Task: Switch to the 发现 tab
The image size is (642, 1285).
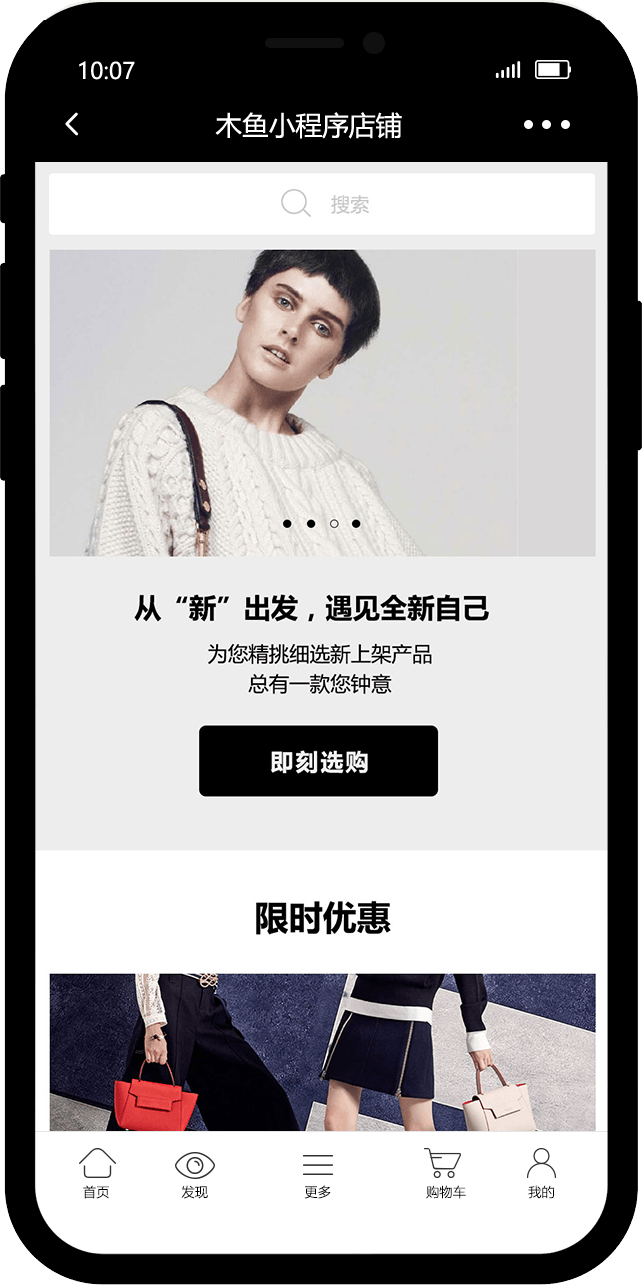Action: point(195,1173)
